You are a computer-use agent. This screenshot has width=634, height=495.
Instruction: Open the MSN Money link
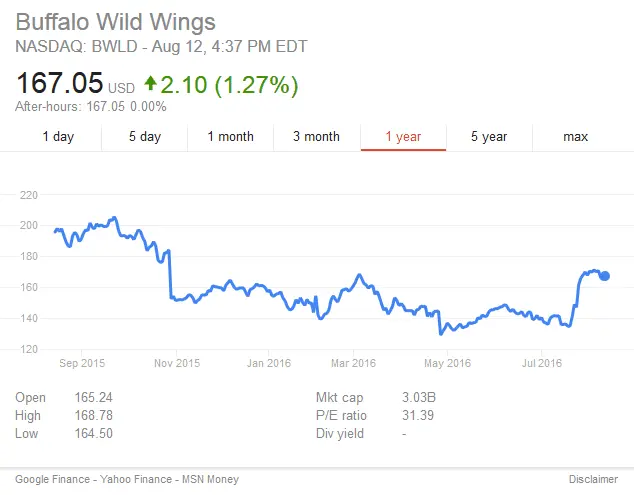click(208, 480)
